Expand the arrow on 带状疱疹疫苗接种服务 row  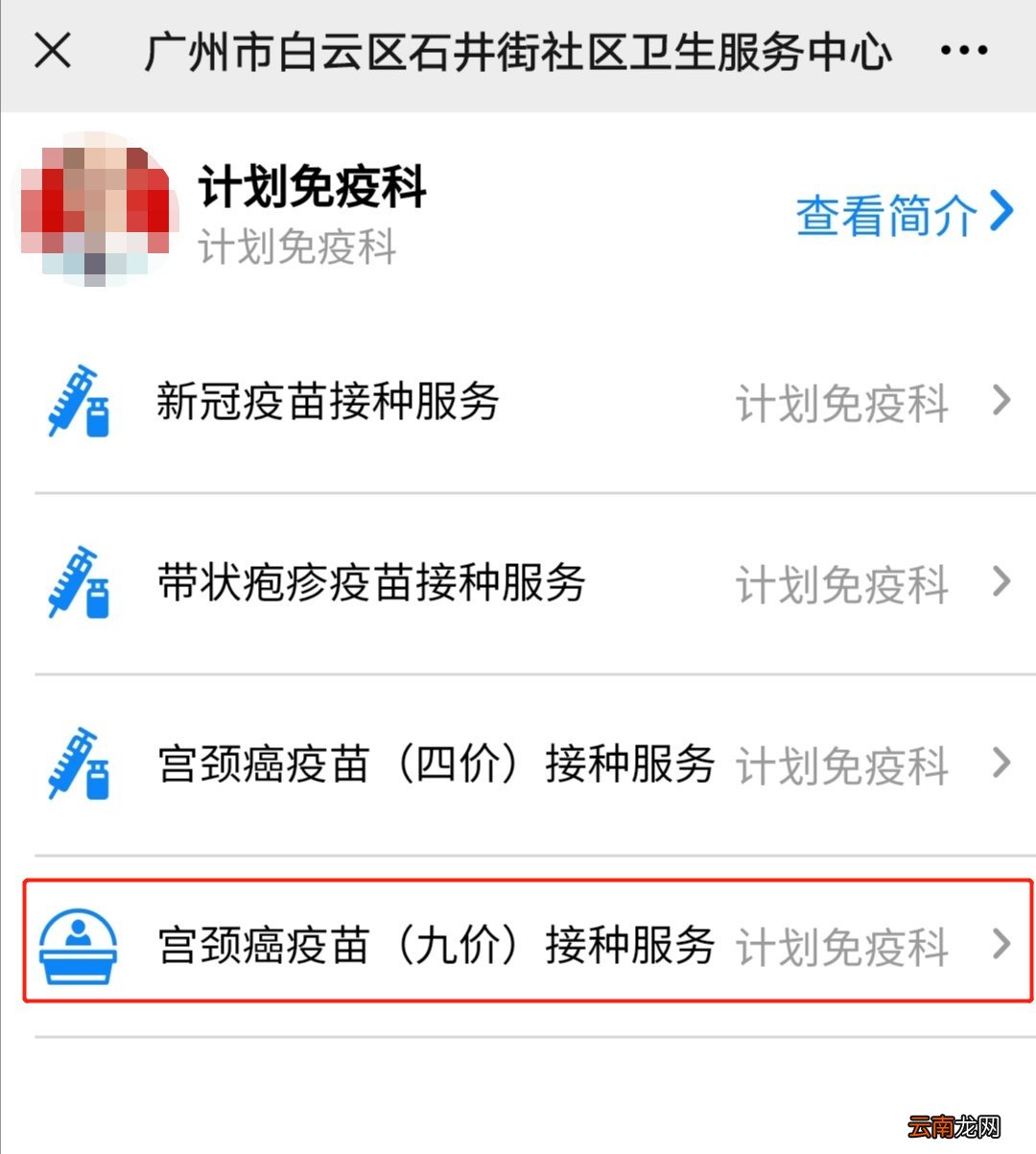pyautogui.click(x=1002, y=583)
